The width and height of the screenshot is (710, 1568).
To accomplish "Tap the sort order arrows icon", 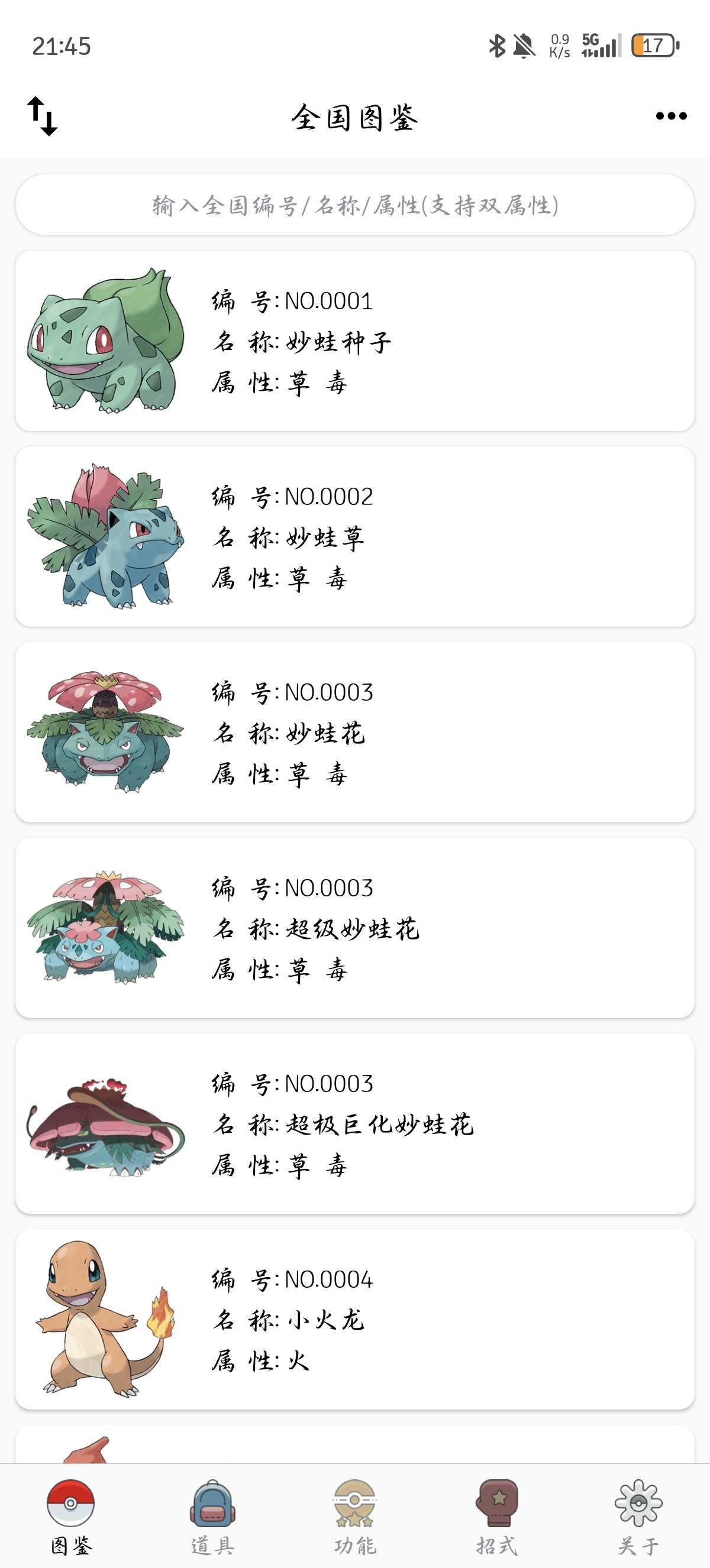I will [42, 116].
